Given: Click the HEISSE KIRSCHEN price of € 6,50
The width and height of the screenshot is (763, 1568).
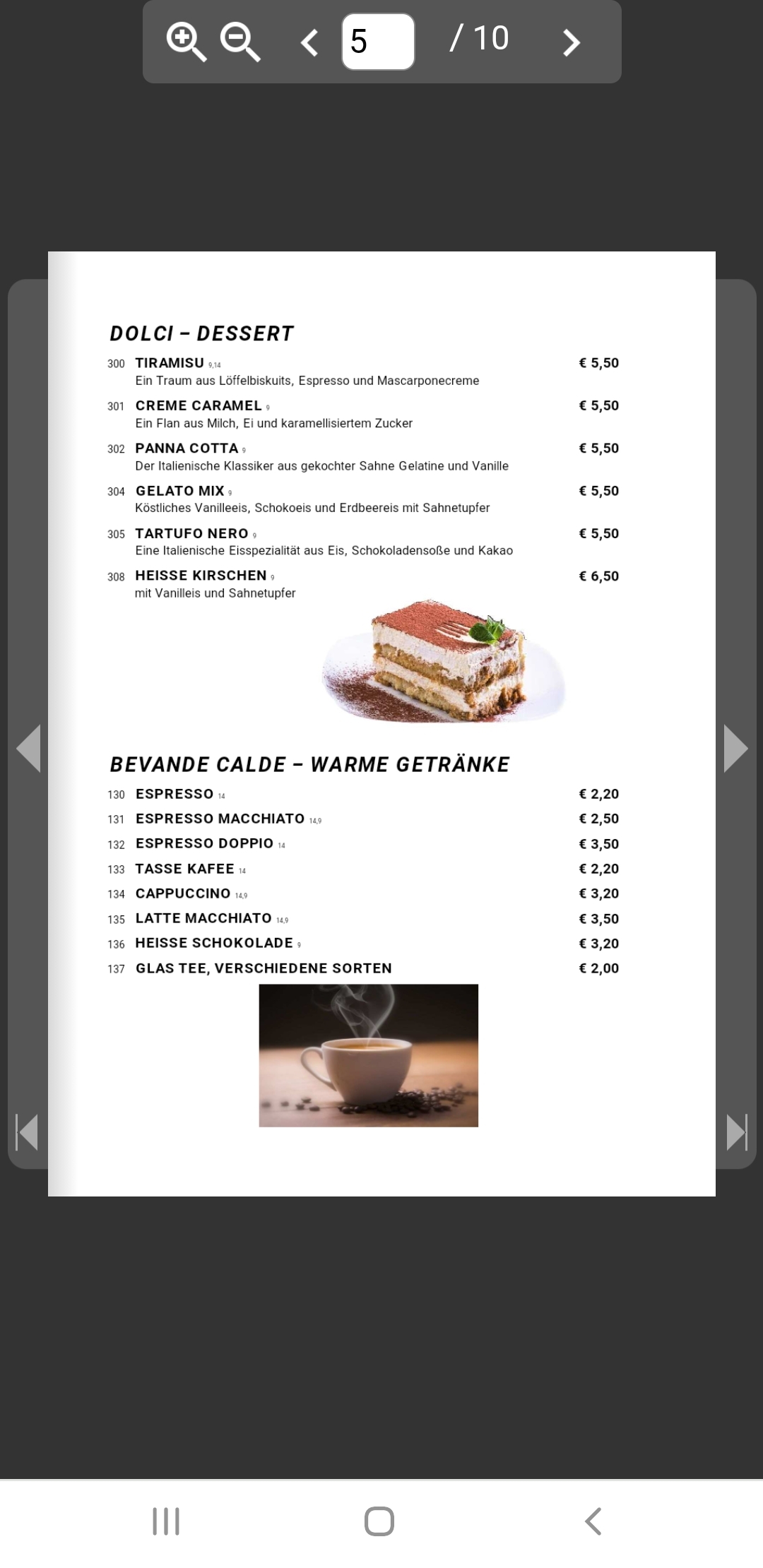Looking at the screenshot, I should pos(598,576).
